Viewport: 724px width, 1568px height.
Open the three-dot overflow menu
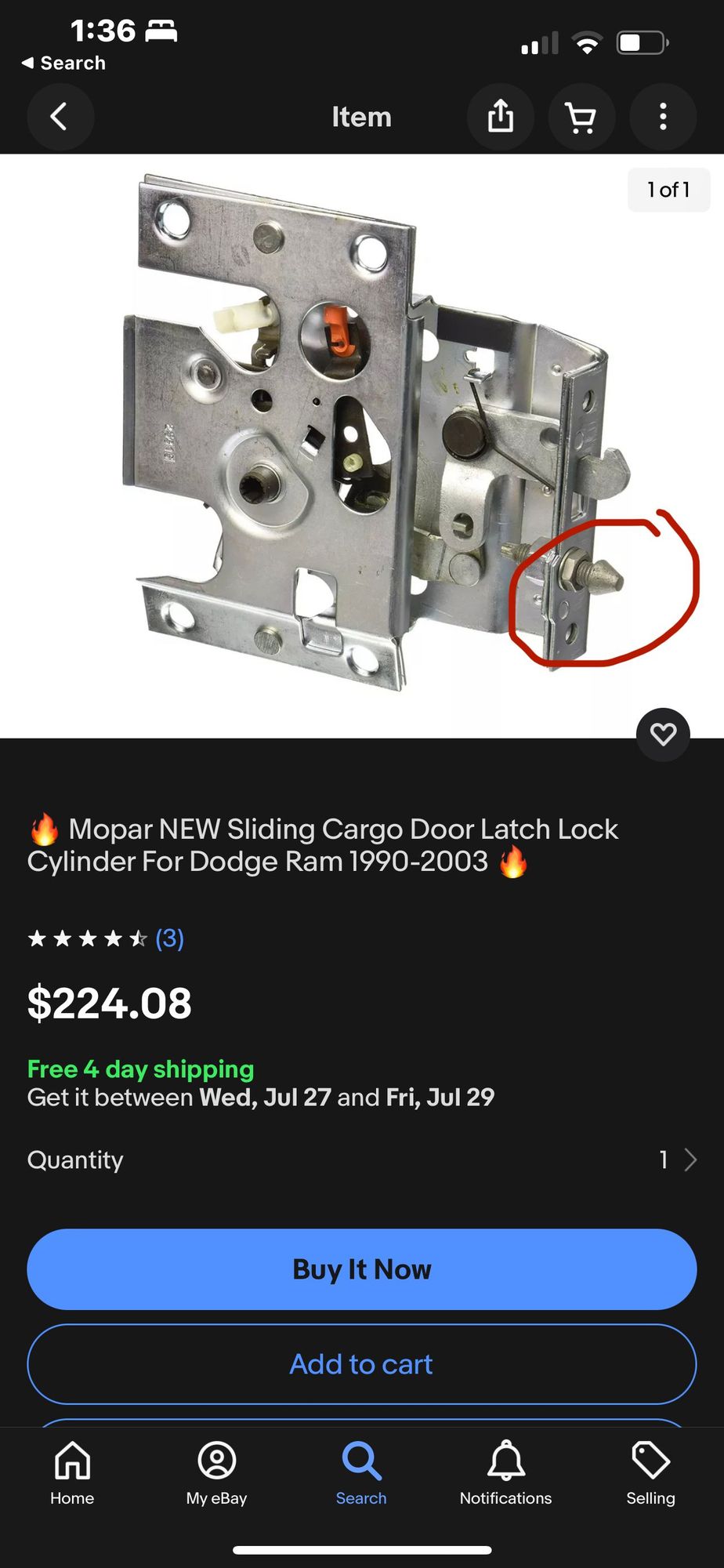pyautogui.click(x=663, y=117)
